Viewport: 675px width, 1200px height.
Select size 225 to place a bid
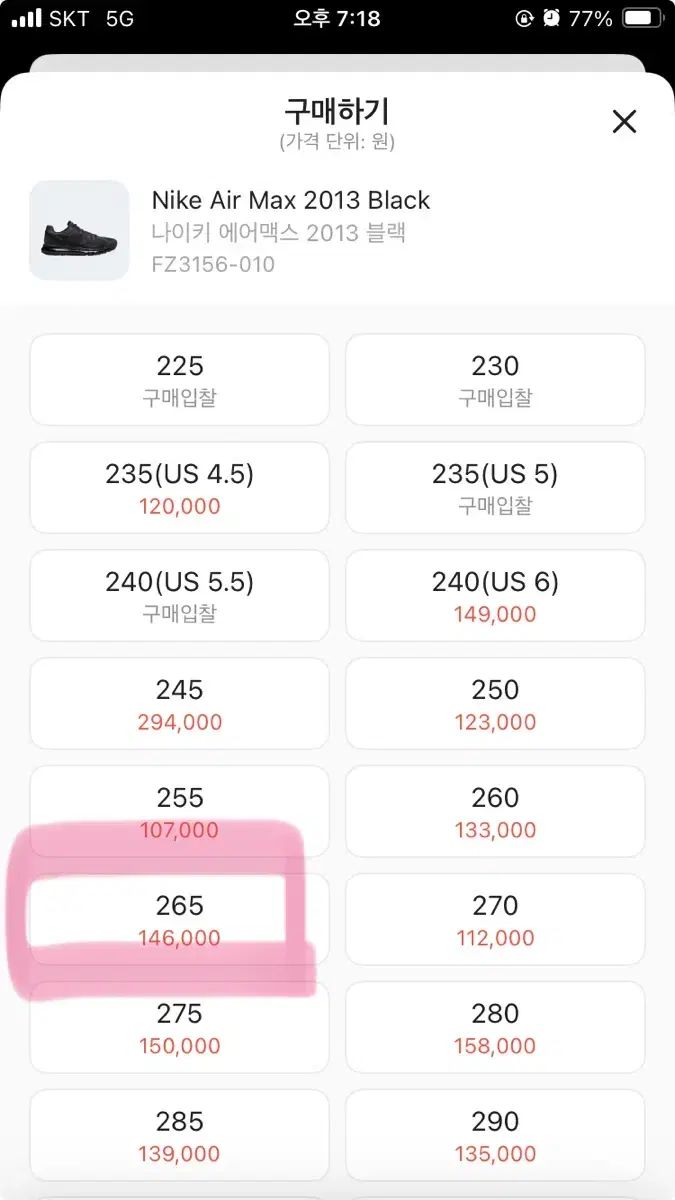click(x=180, y=380)
